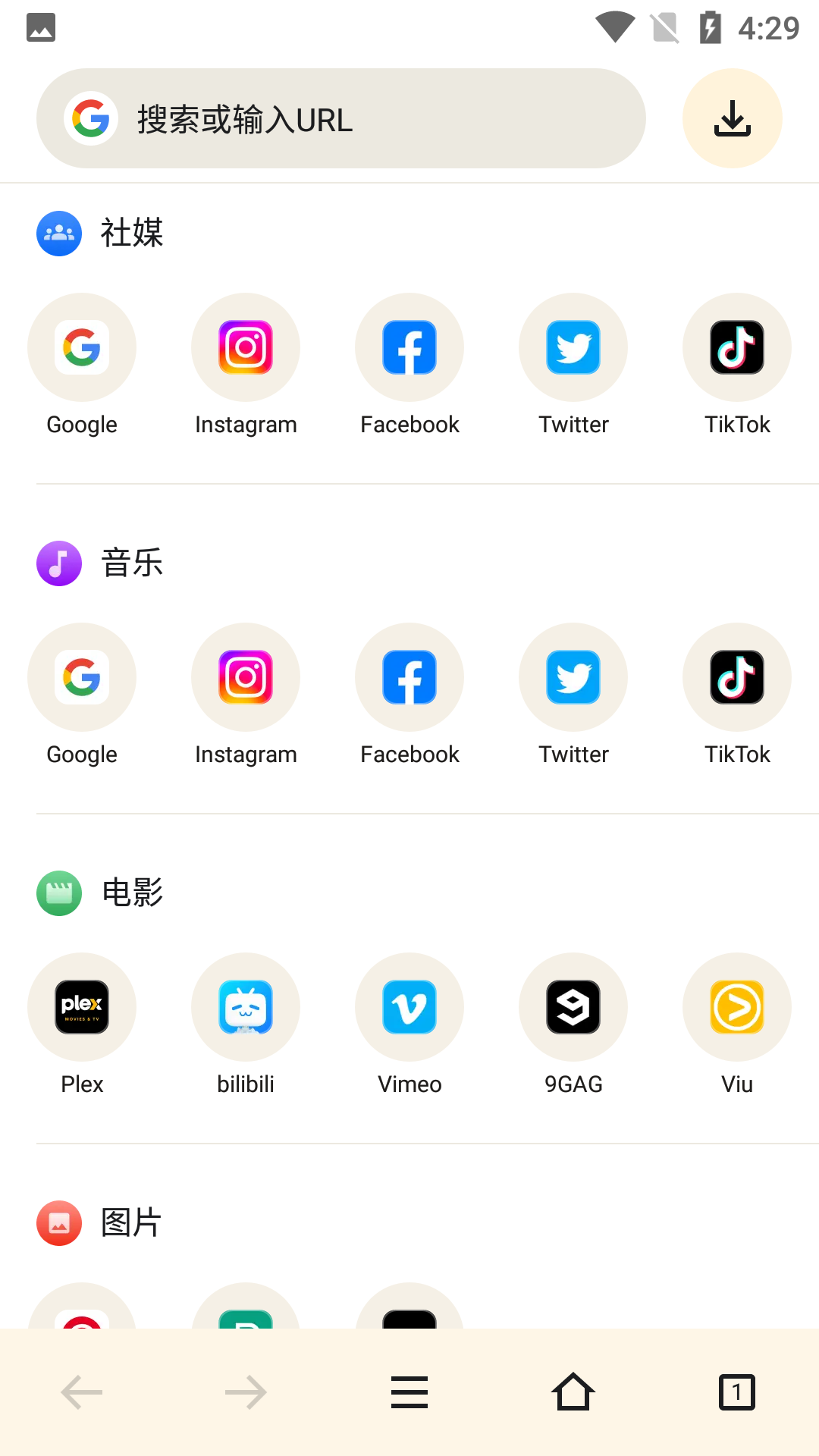The height and width of the screenshot is (1456, 819).
Task: Open the Facebook shortcut under 音乐
Action: point(409,676)
